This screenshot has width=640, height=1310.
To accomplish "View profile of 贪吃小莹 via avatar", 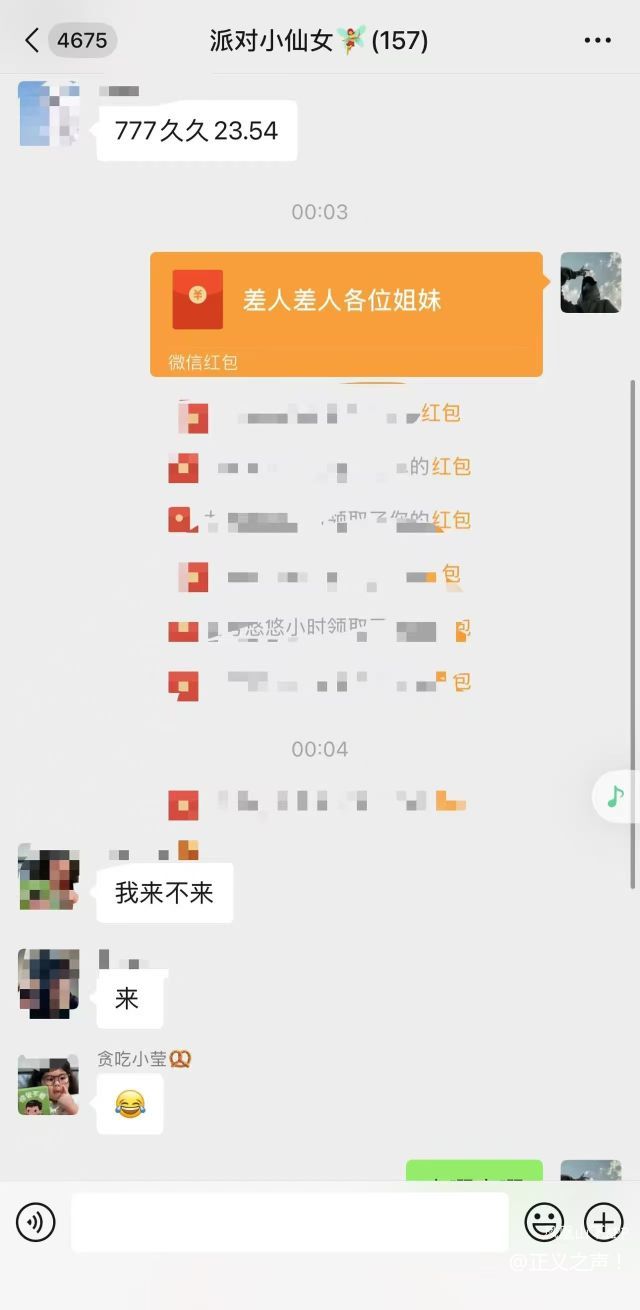I will 48,1085.
